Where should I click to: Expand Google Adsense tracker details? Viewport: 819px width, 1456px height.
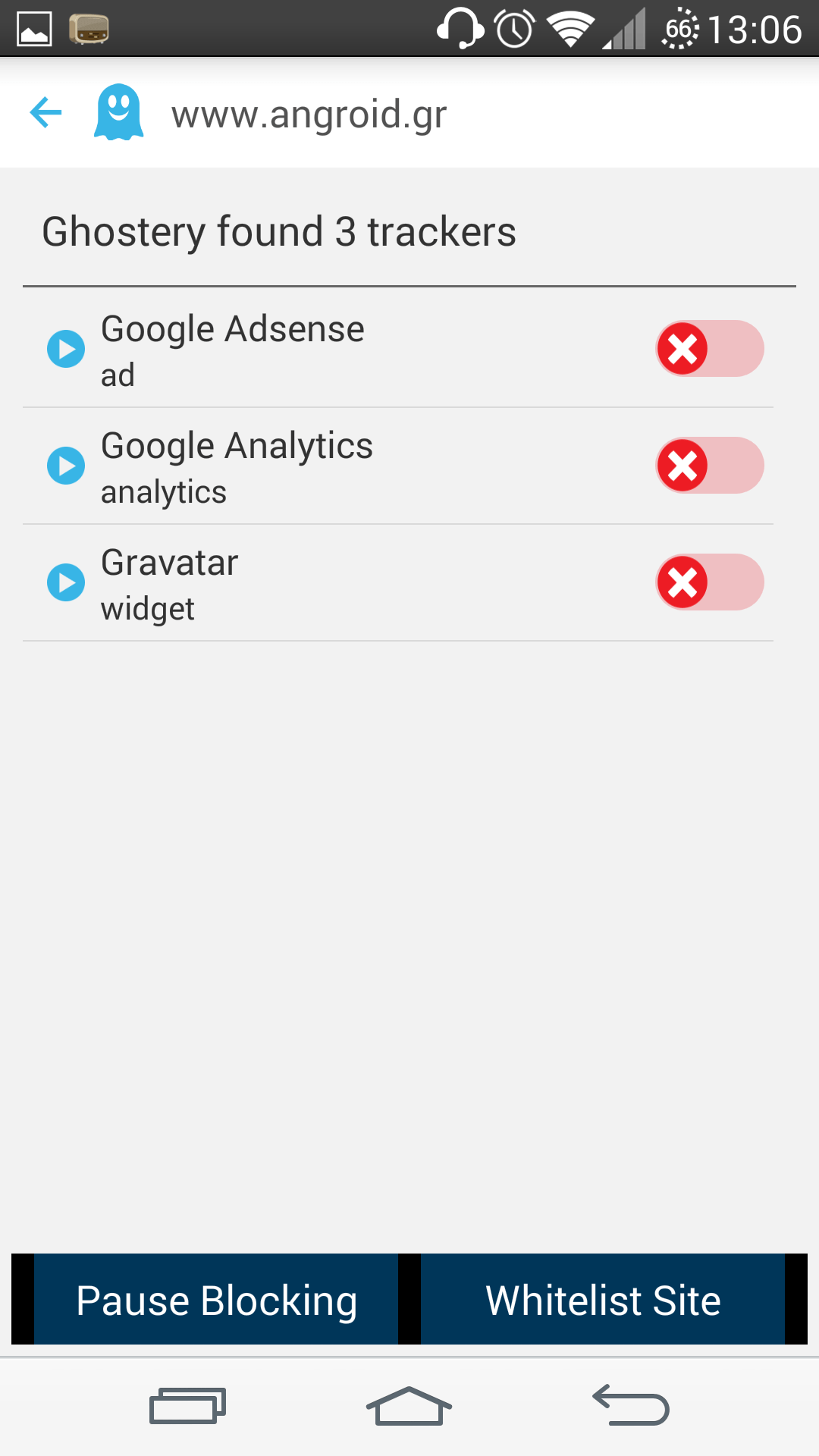(66, 349)
